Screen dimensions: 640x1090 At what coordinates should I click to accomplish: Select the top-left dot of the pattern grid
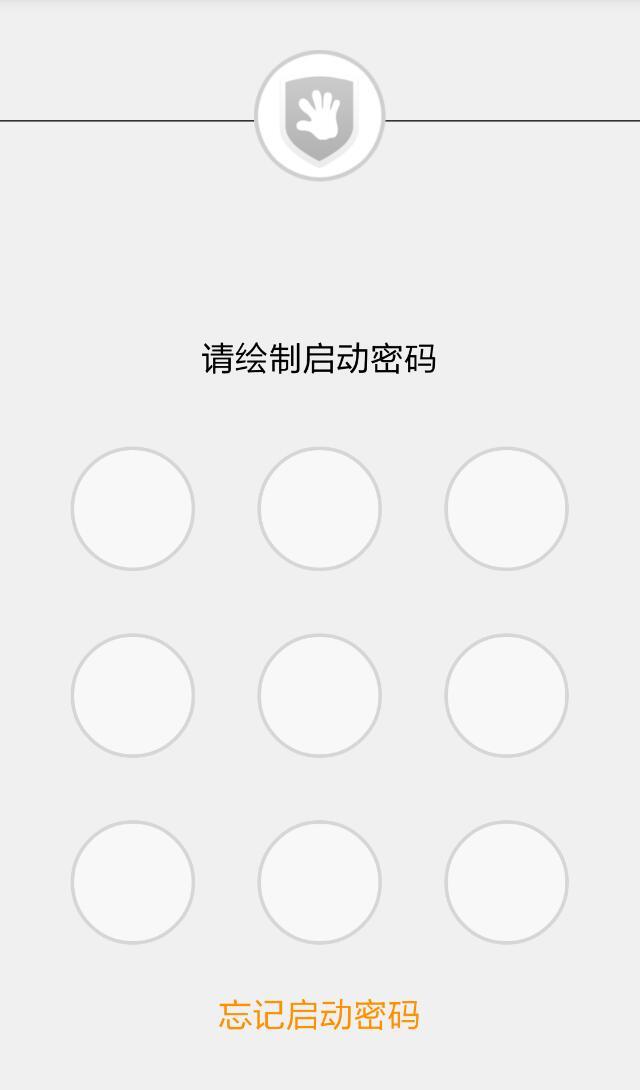point(133,509)
